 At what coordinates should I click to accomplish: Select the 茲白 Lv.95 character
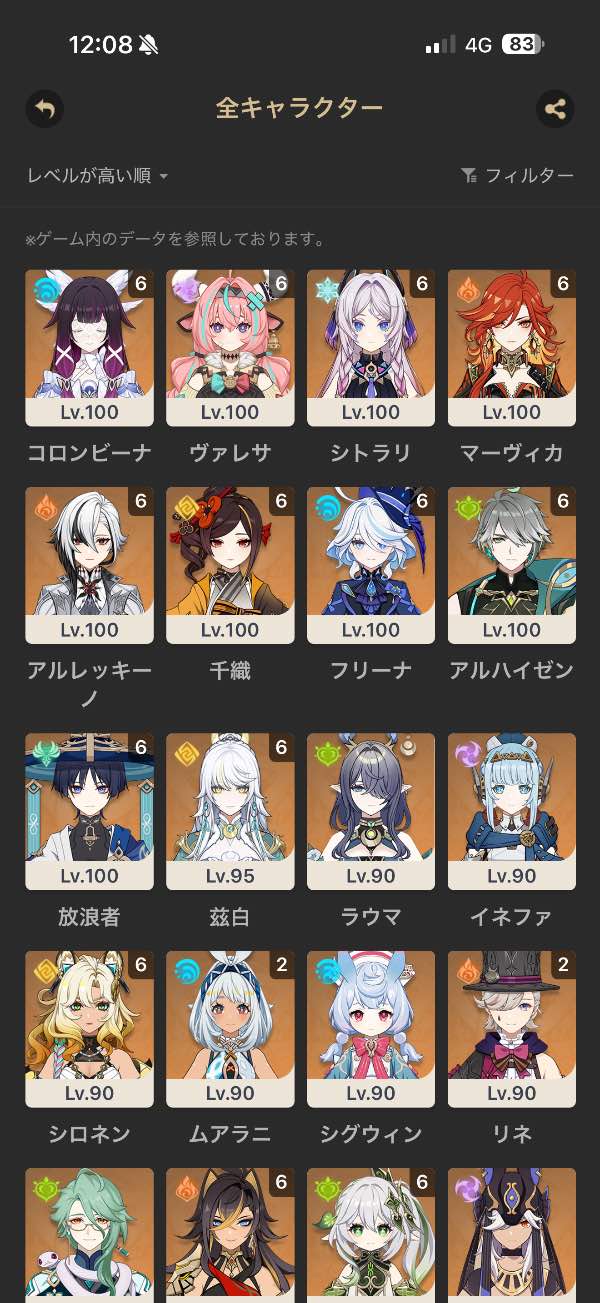click(230, 811)
